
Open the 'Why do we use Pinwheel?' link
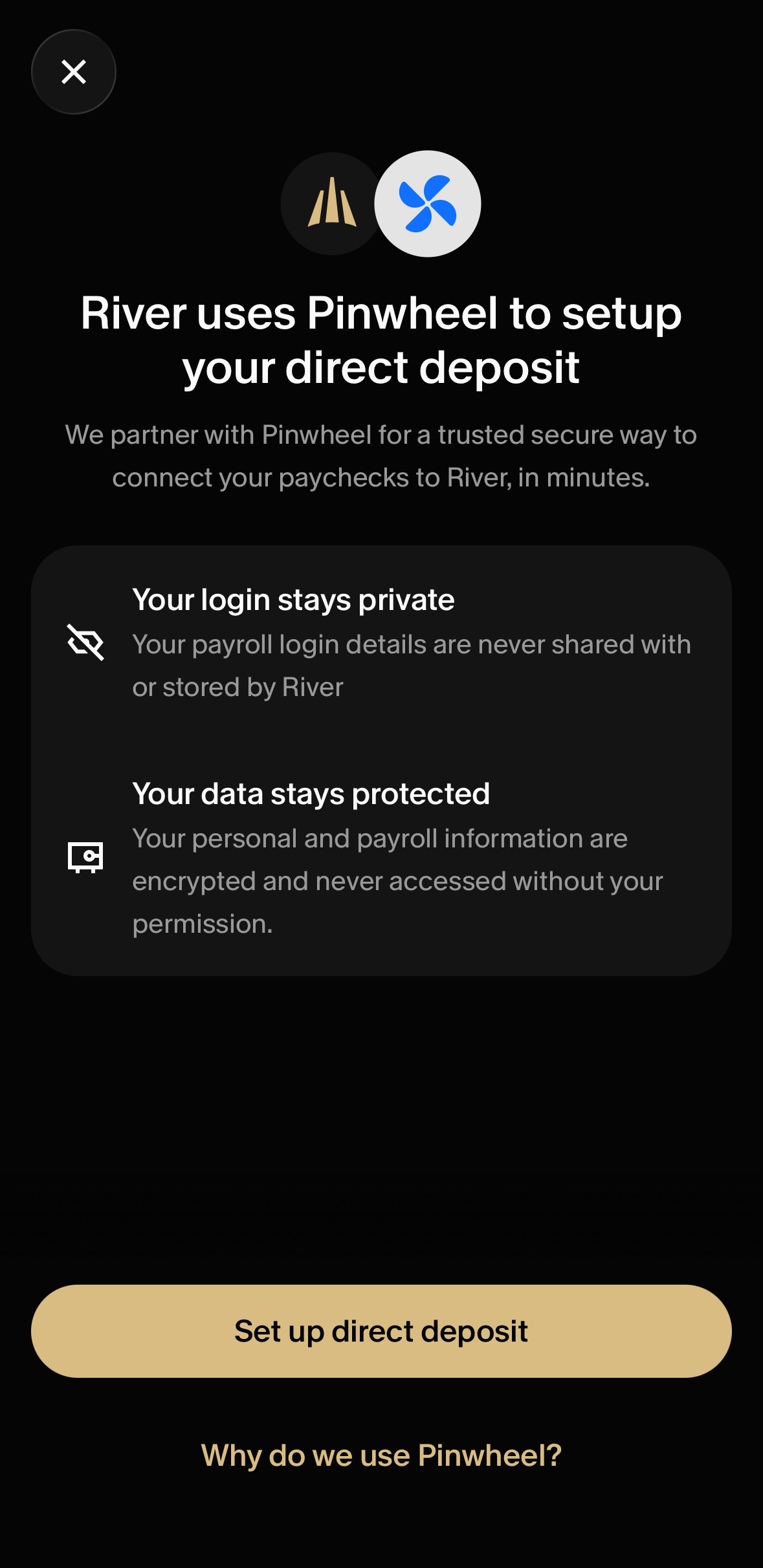(381, 1456)
